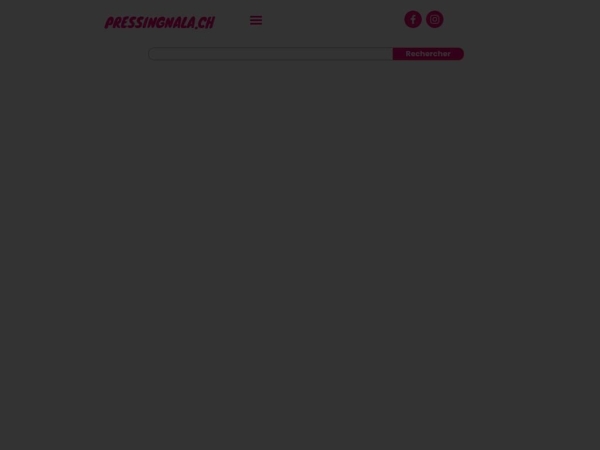Open the Instagram profile icon

(434, 19)
